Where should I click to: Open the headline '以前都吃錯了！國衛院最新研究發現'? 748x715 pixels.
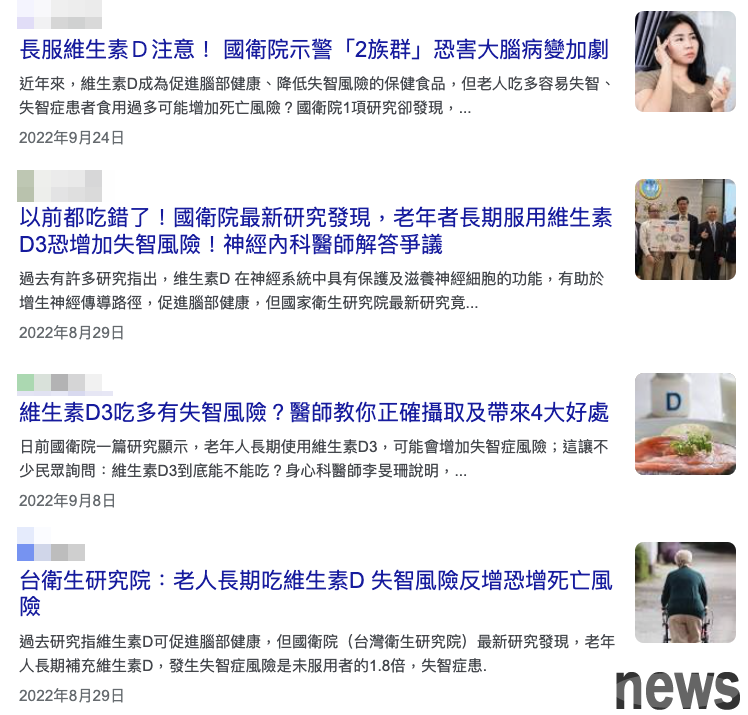315,231
